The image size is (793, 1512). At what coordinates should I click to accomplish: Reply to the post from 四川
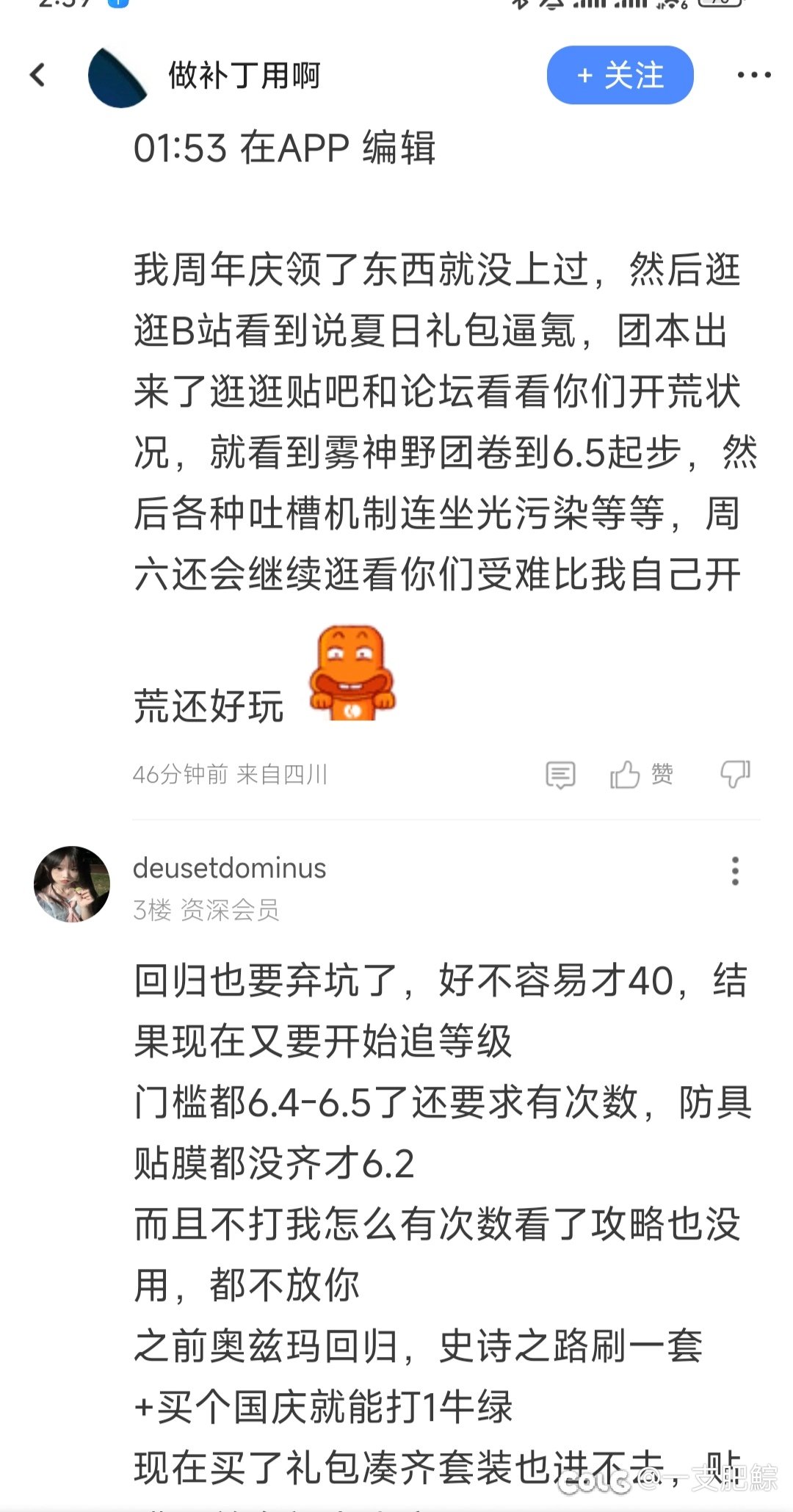click(x=560, y=775)
